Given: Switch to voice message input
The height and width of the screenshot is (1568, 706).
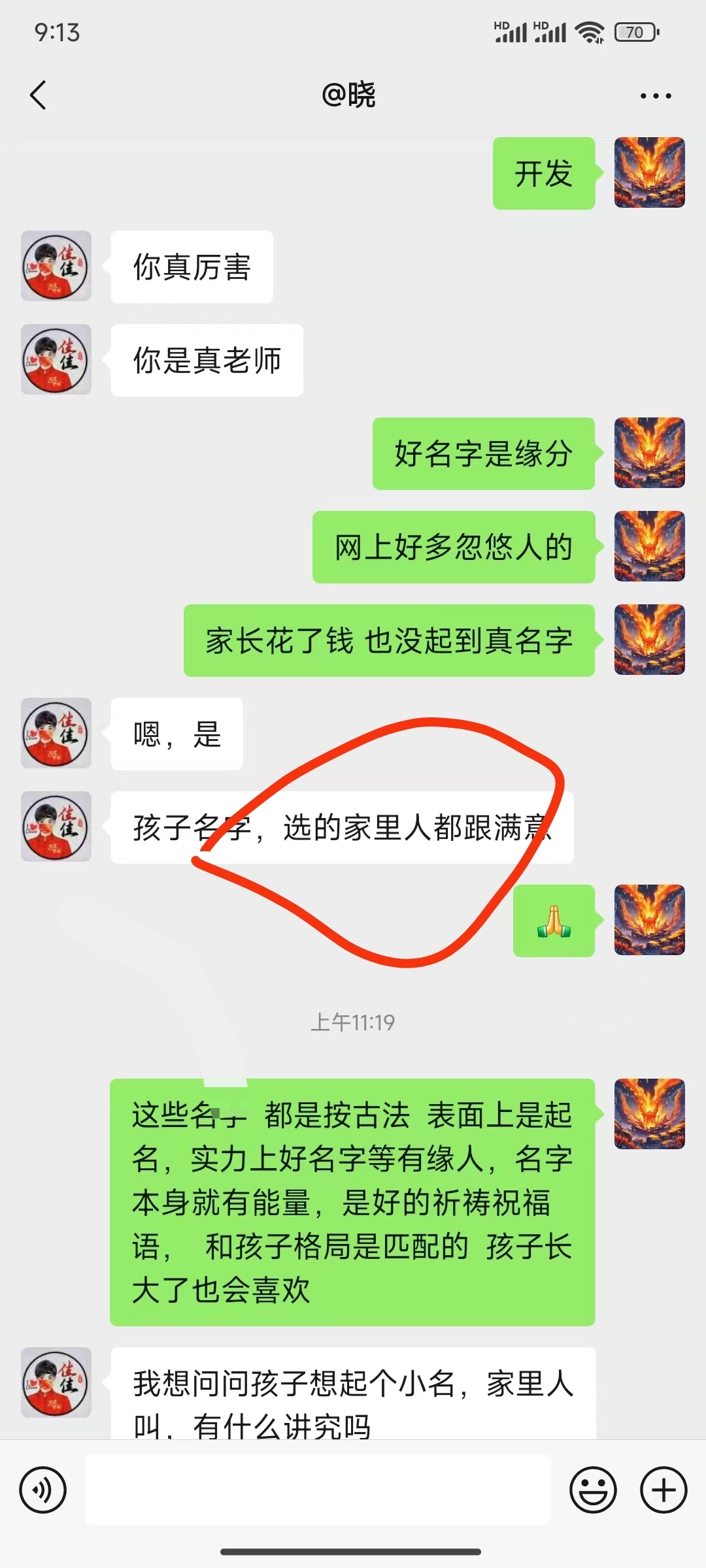Looking at the screenshot, I should [43, 1490].
